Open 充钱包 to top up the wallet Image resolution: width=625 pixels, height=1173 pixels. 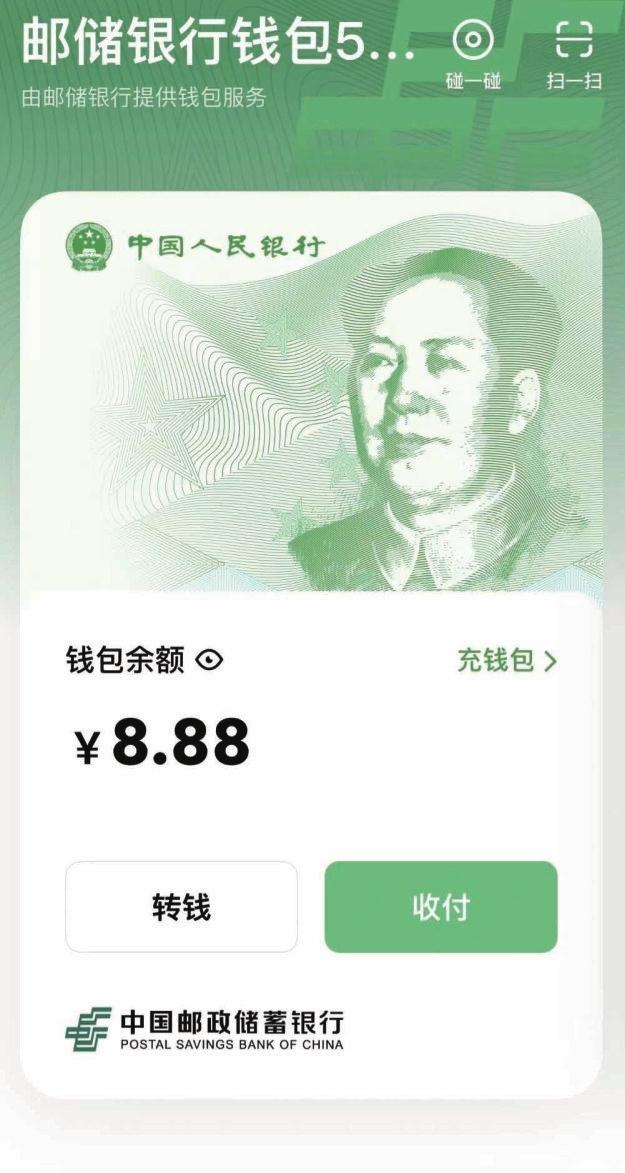pos(506,660)
